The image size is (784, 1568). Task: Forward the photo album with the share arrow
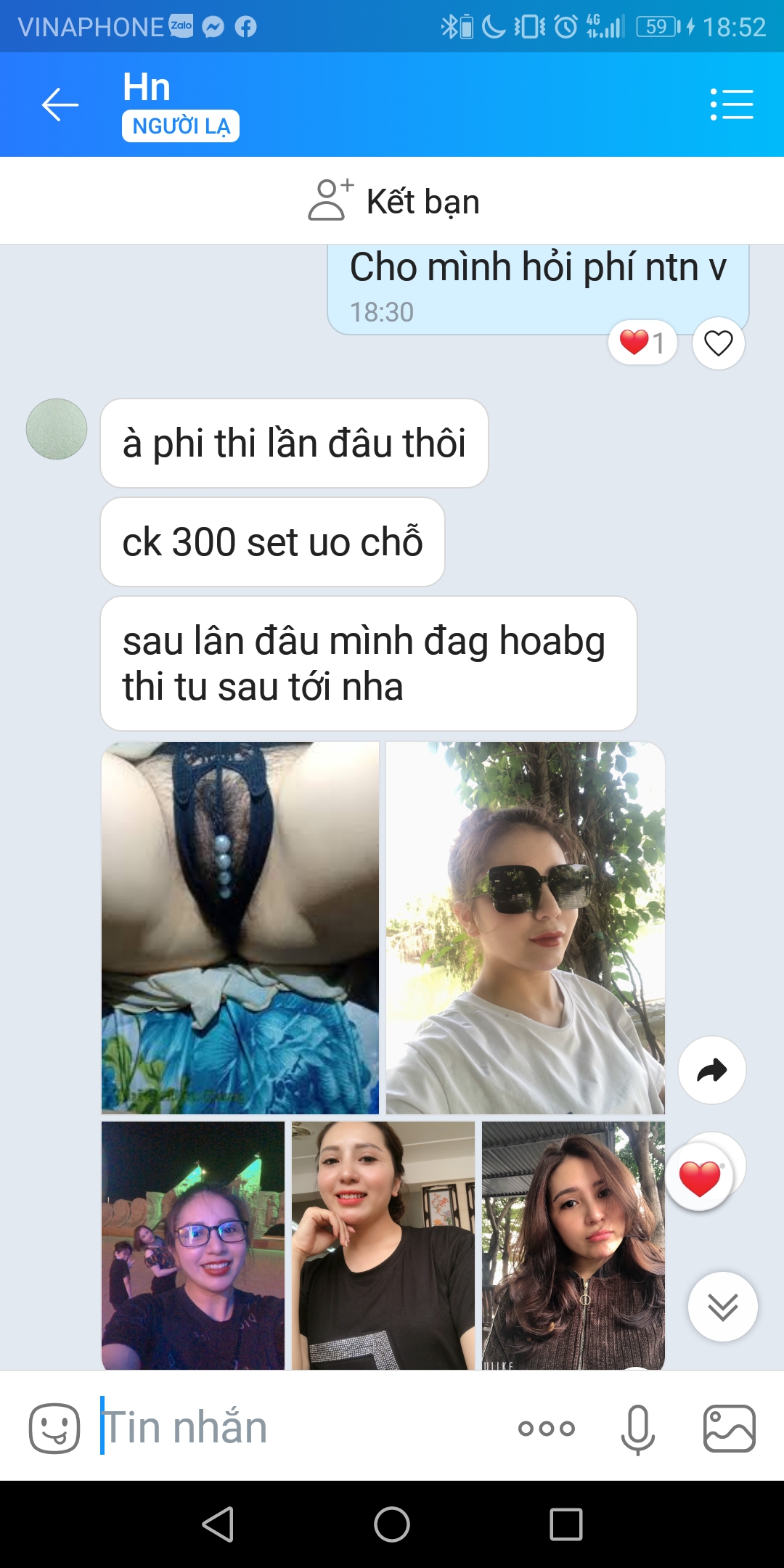(711, 1070)
